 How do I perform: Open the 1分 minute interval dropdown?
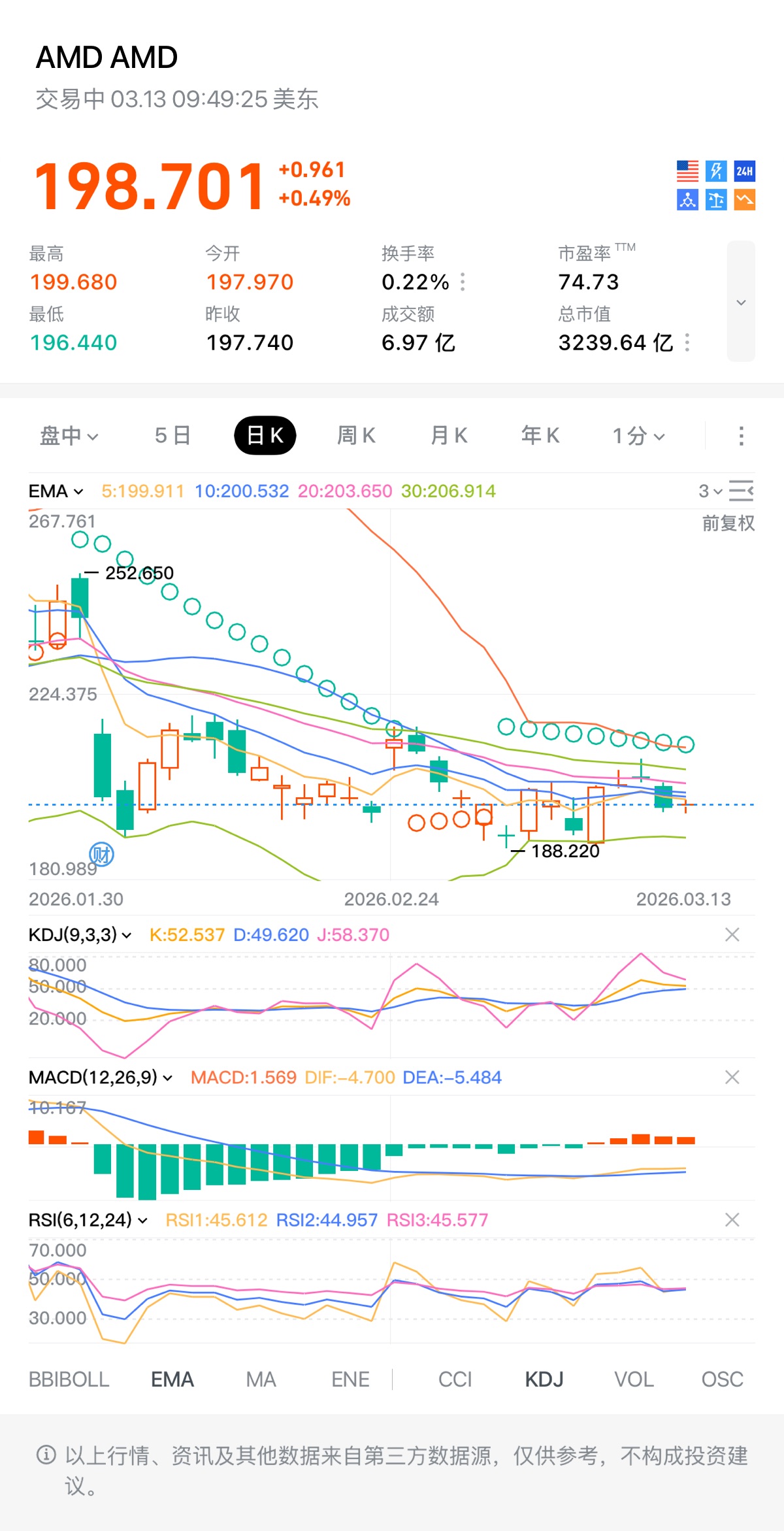coord(638,436)
